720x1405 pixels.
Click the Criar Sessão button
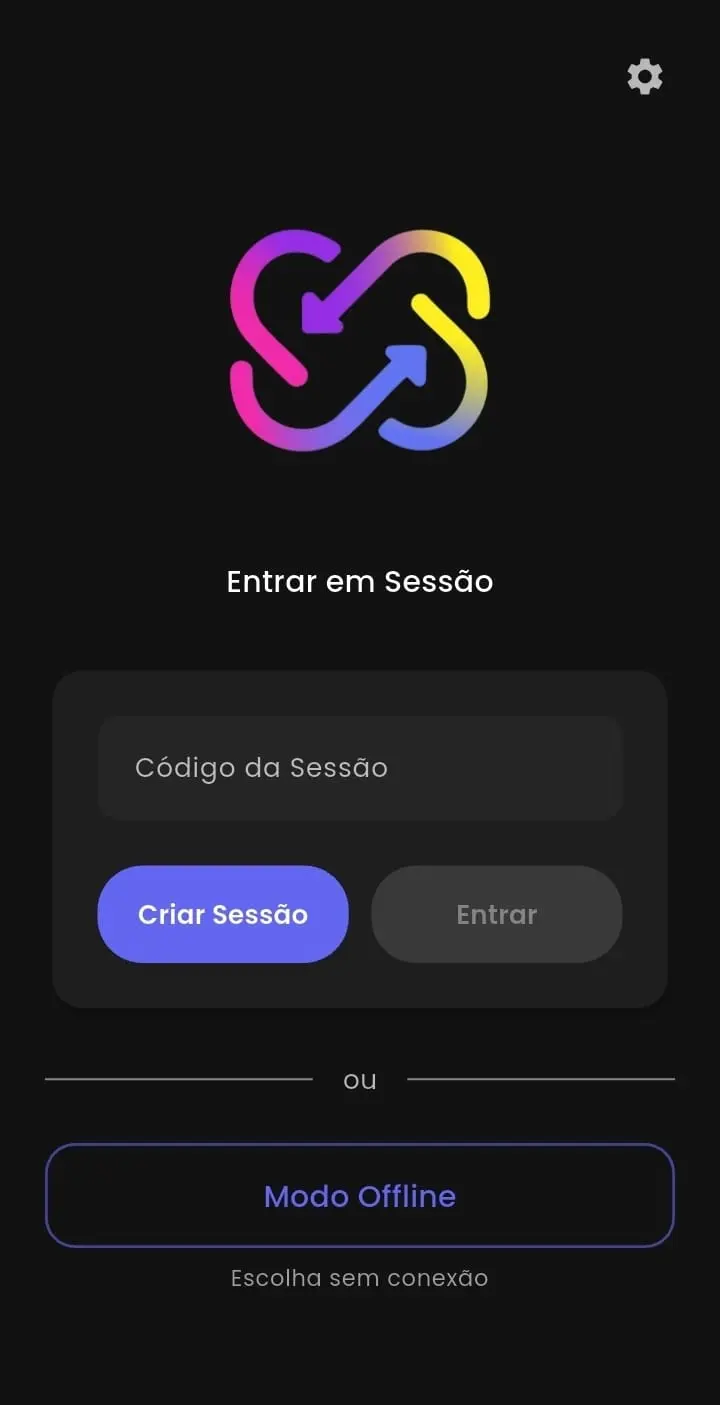coord(223,913)
